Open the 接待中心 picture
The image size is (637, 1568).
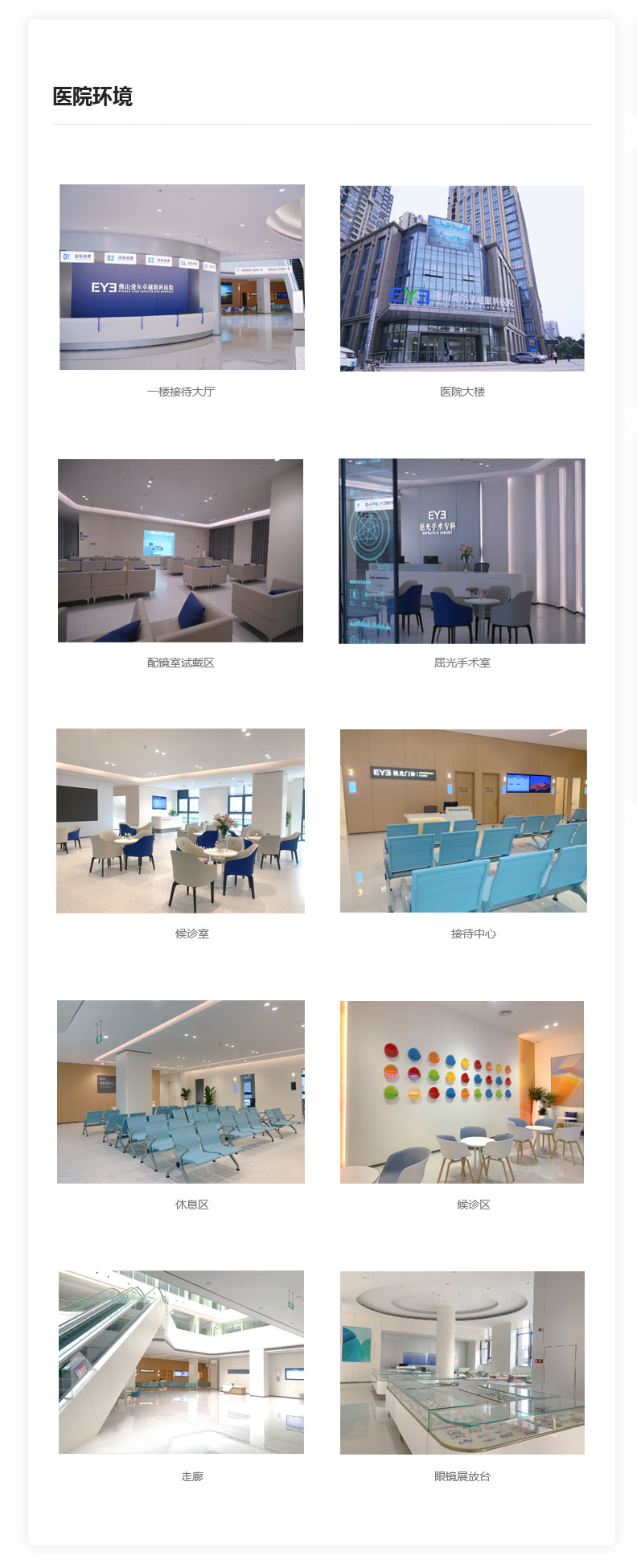[x=463, y=821]
